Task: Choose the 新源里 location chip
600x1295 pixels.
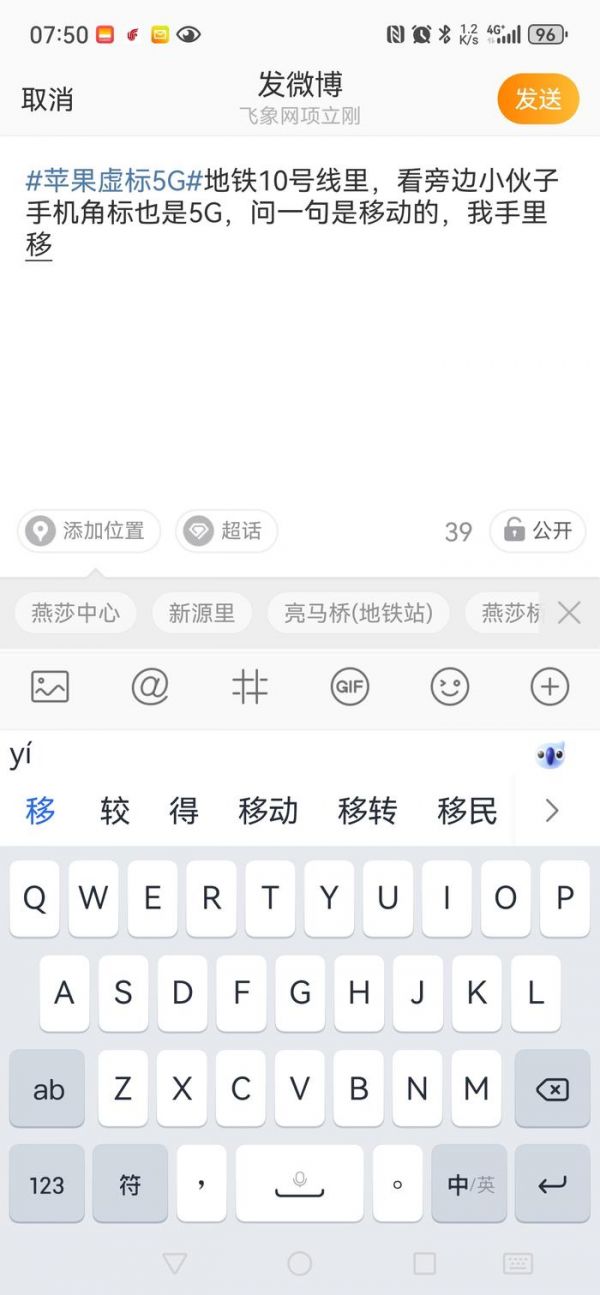Action: (201, 612)
